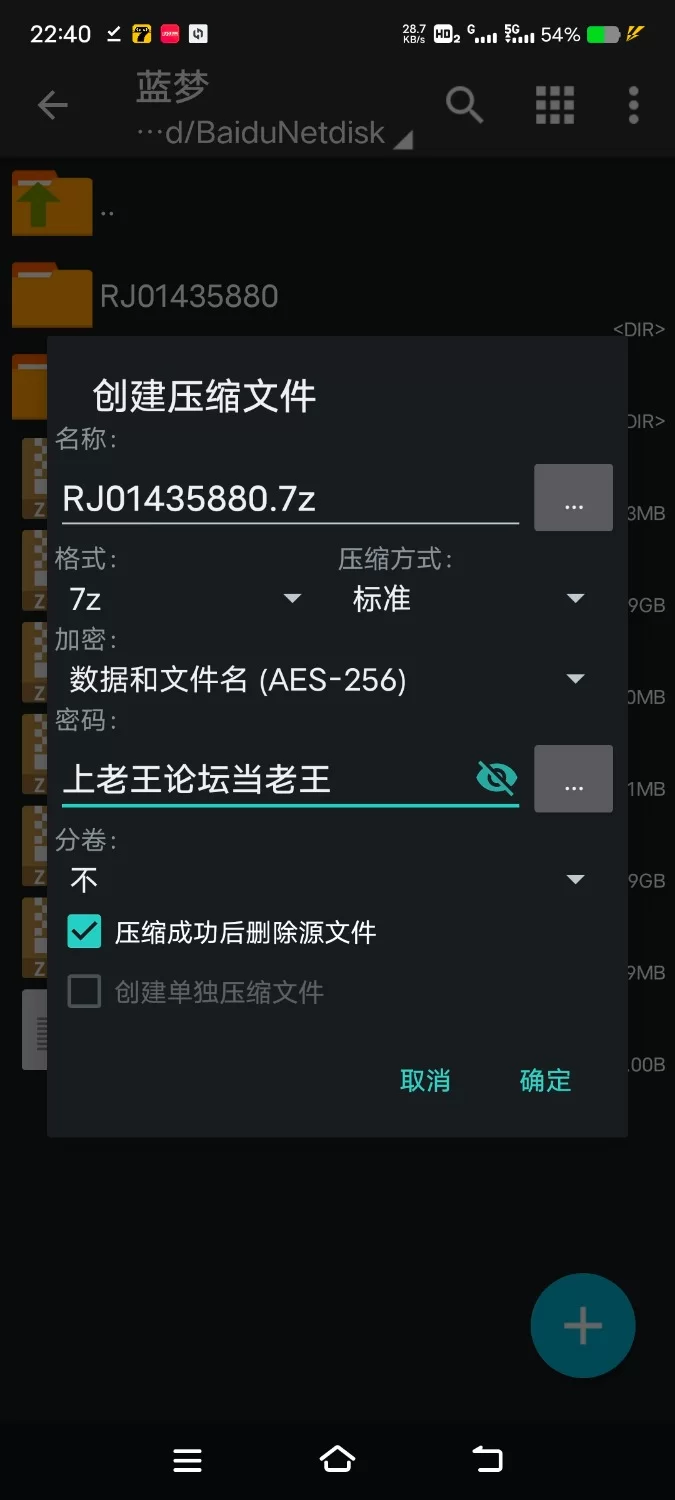
Task: Confirm with the 确定 button
Action: (545, 1080)
